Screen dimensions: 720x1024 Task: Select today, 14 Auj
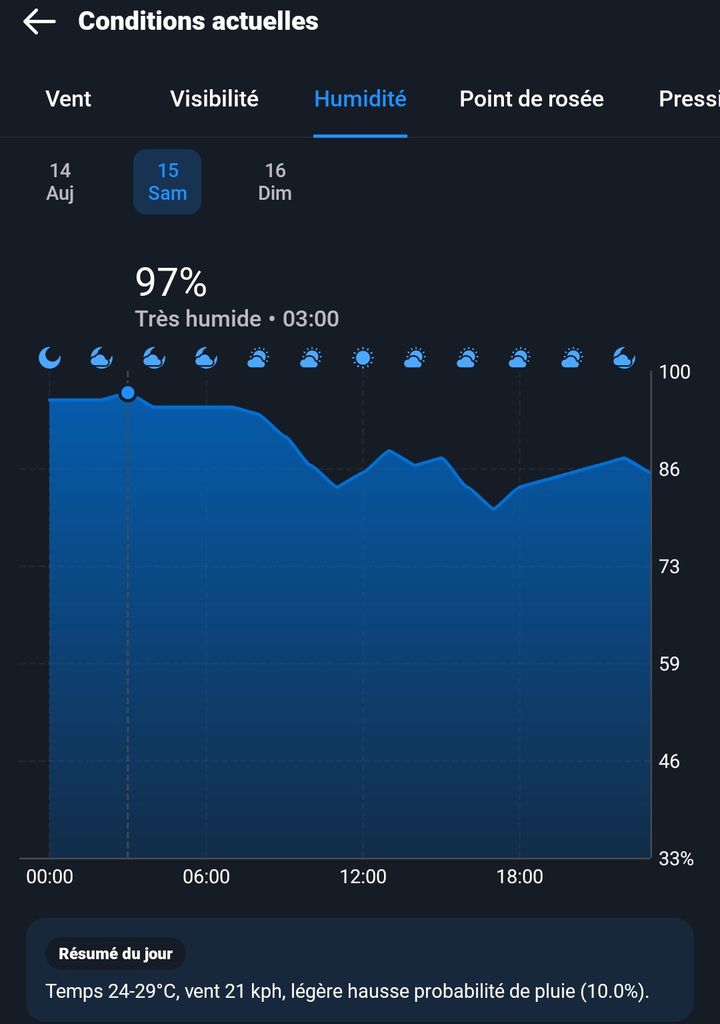pyautogui.click(x=60, y=182)
